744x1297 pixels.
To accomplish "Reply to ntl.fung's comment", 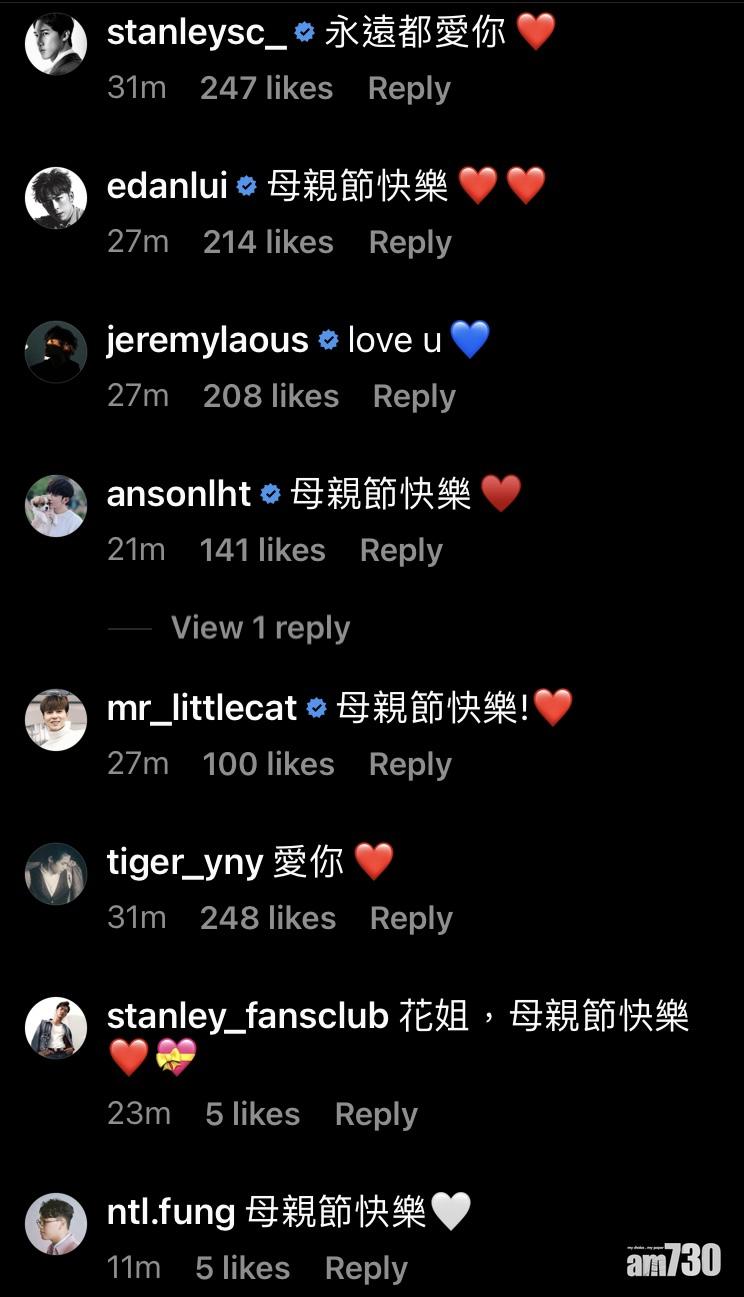I will (366, 1268).
